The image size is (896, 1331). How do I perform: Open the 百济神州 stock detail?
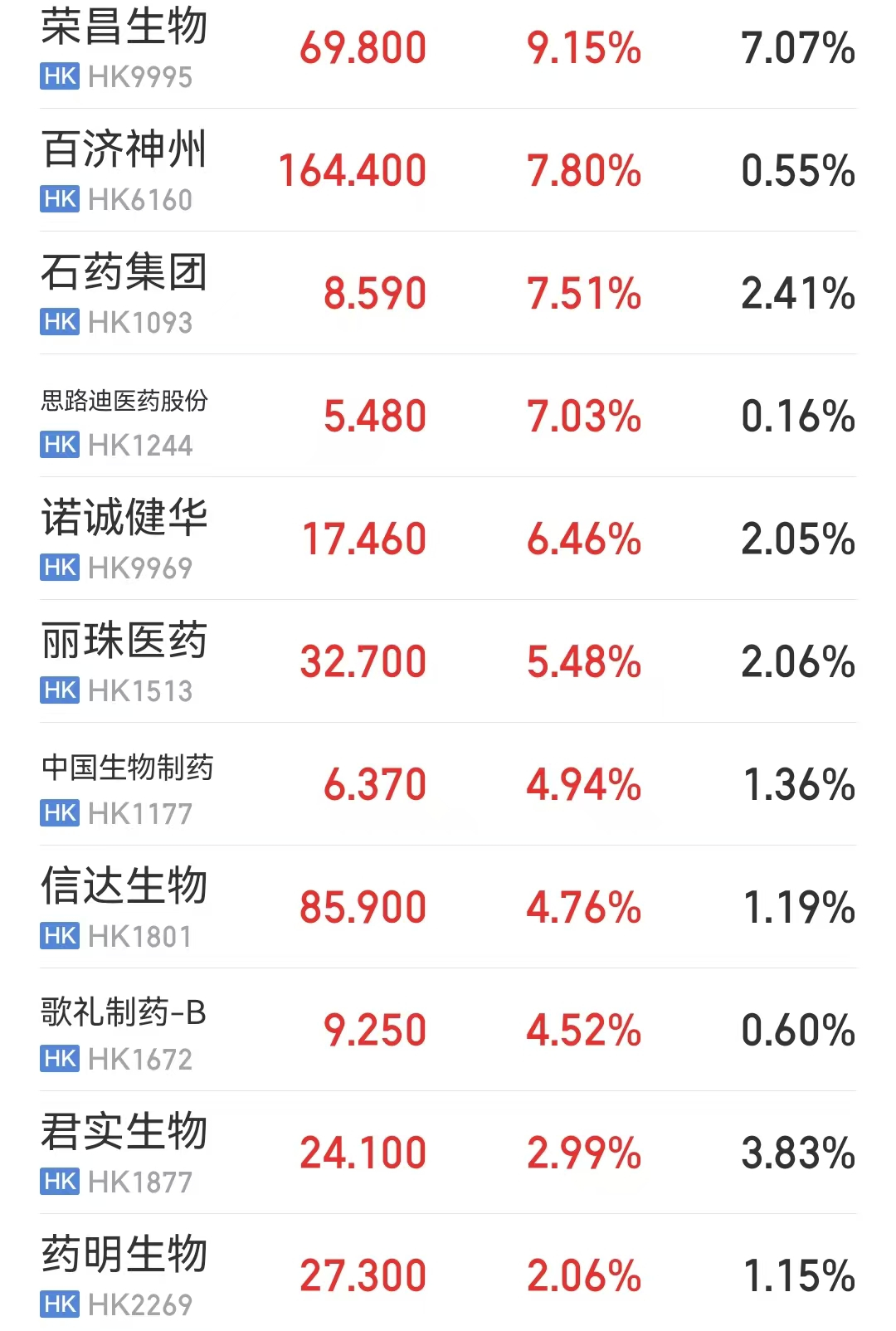click(124, 153)
